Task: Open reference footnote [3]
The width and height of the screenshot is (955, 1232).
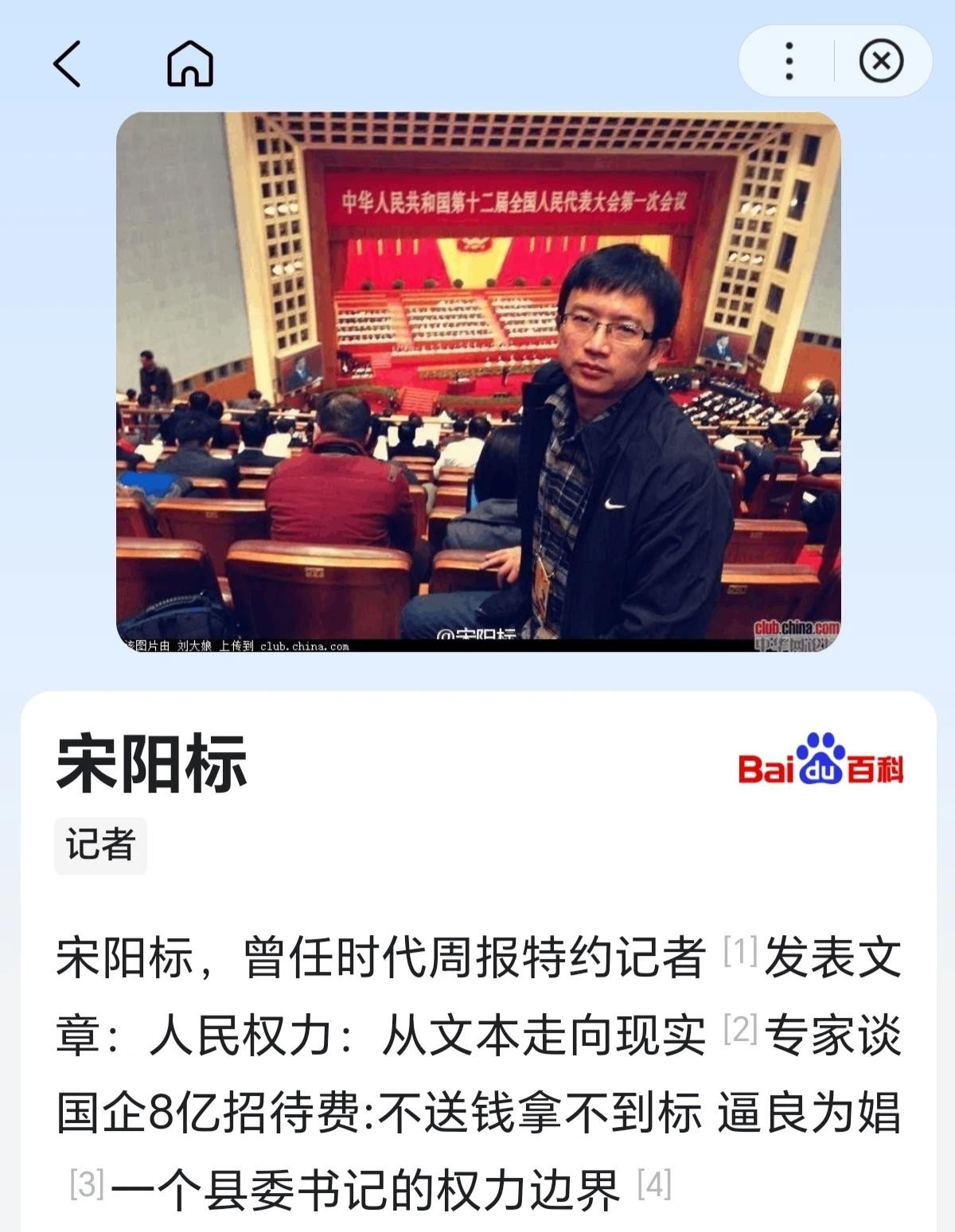Action: (87, 1184)
